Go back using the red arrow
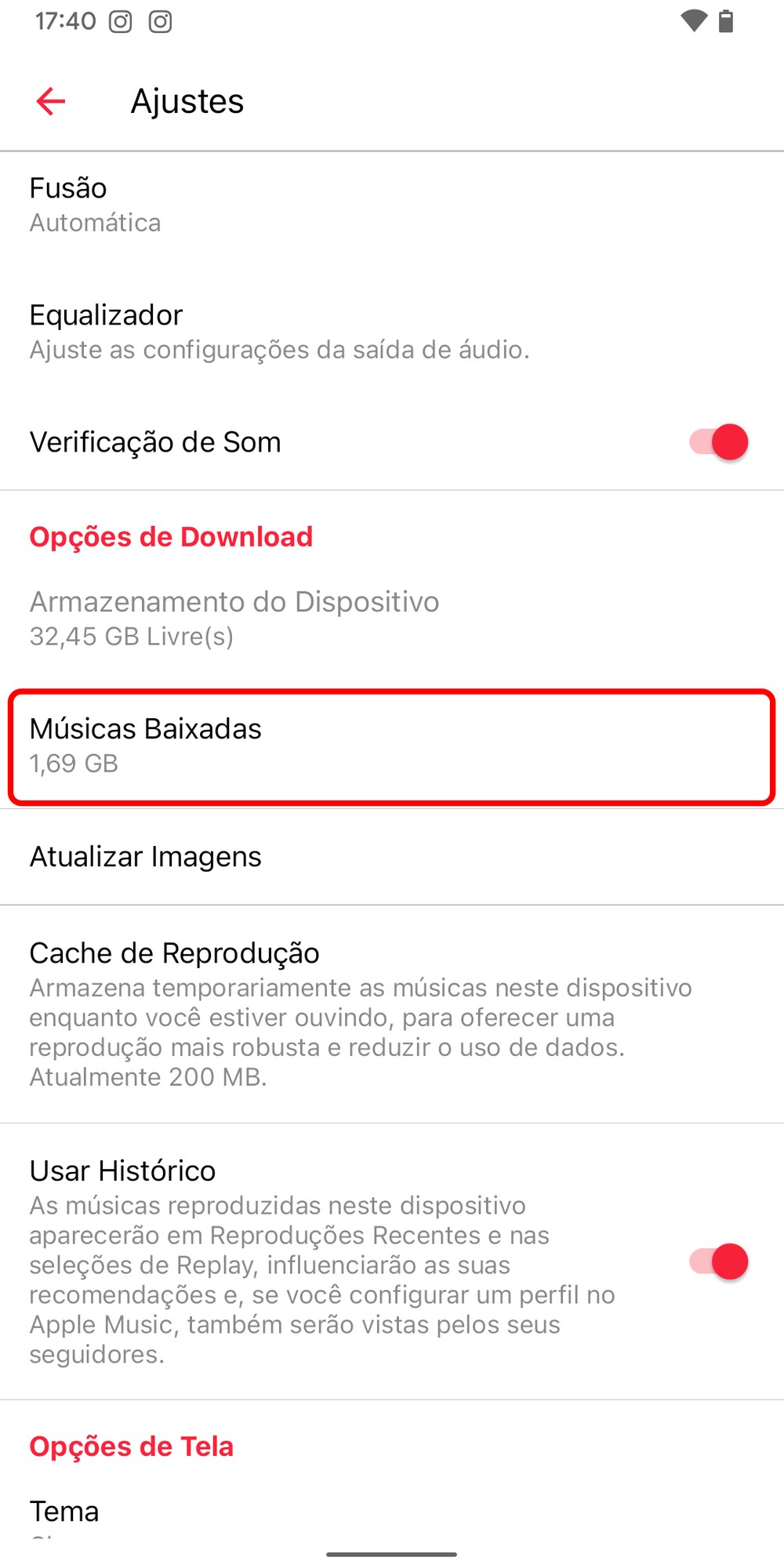Image resolution: width=784 pixels, height=1568 pixels. point(51,101)
